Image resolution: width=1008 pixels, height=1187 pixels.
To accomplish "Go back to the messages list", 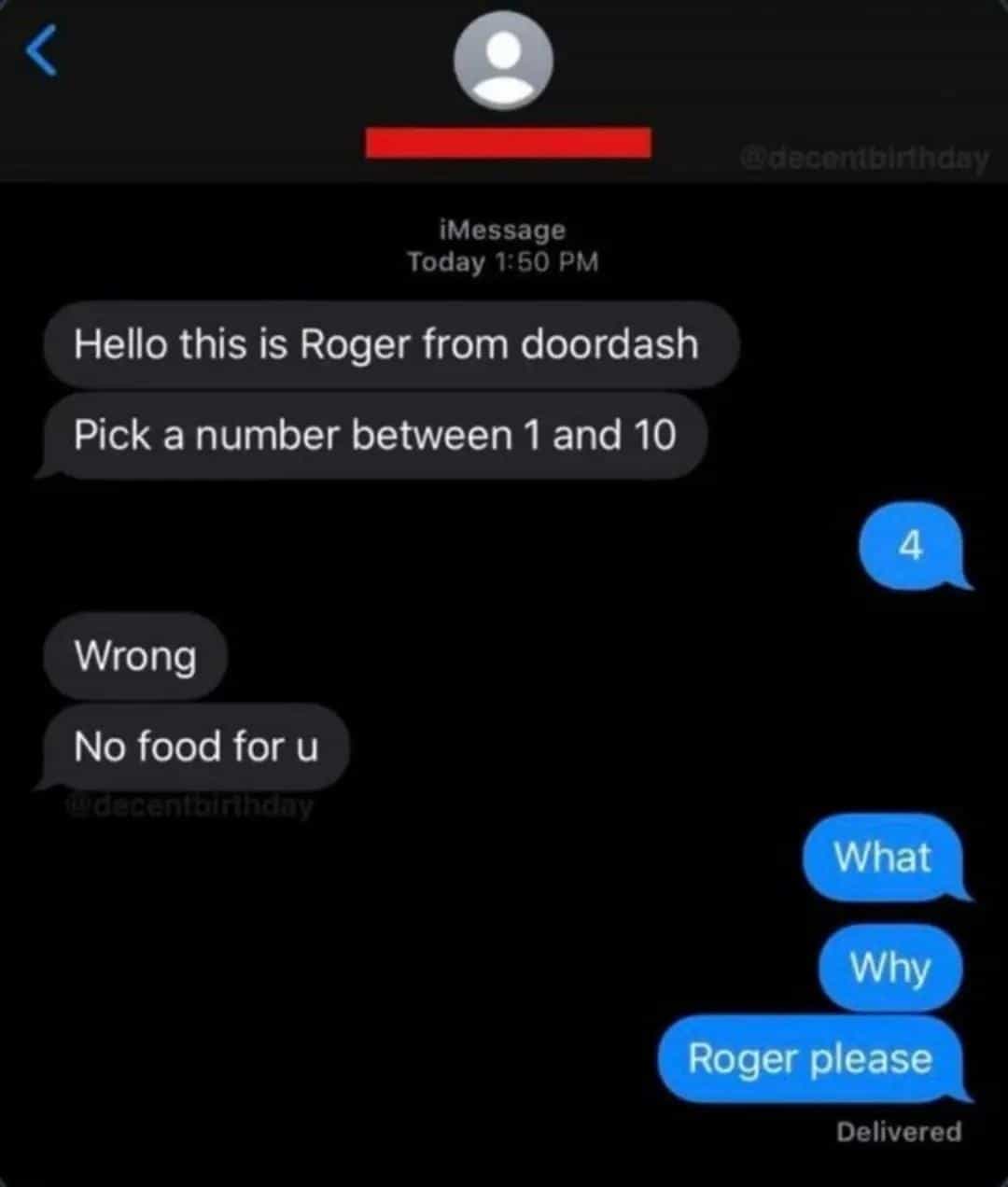I will (x=41, y=52).
